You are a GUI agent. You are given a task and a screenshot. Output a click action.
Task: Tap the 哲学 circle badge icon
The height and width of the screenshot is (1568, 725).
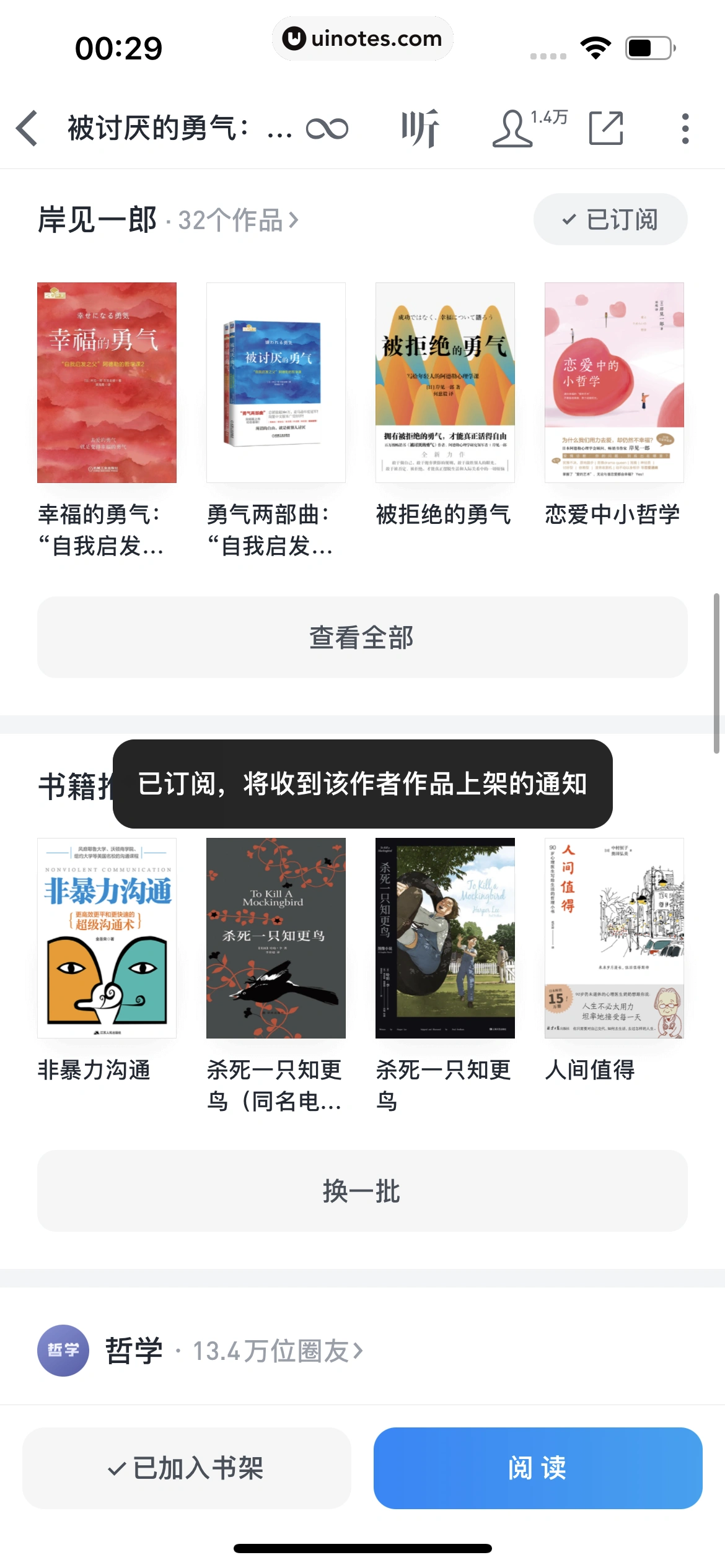(x=63, y=1351)
